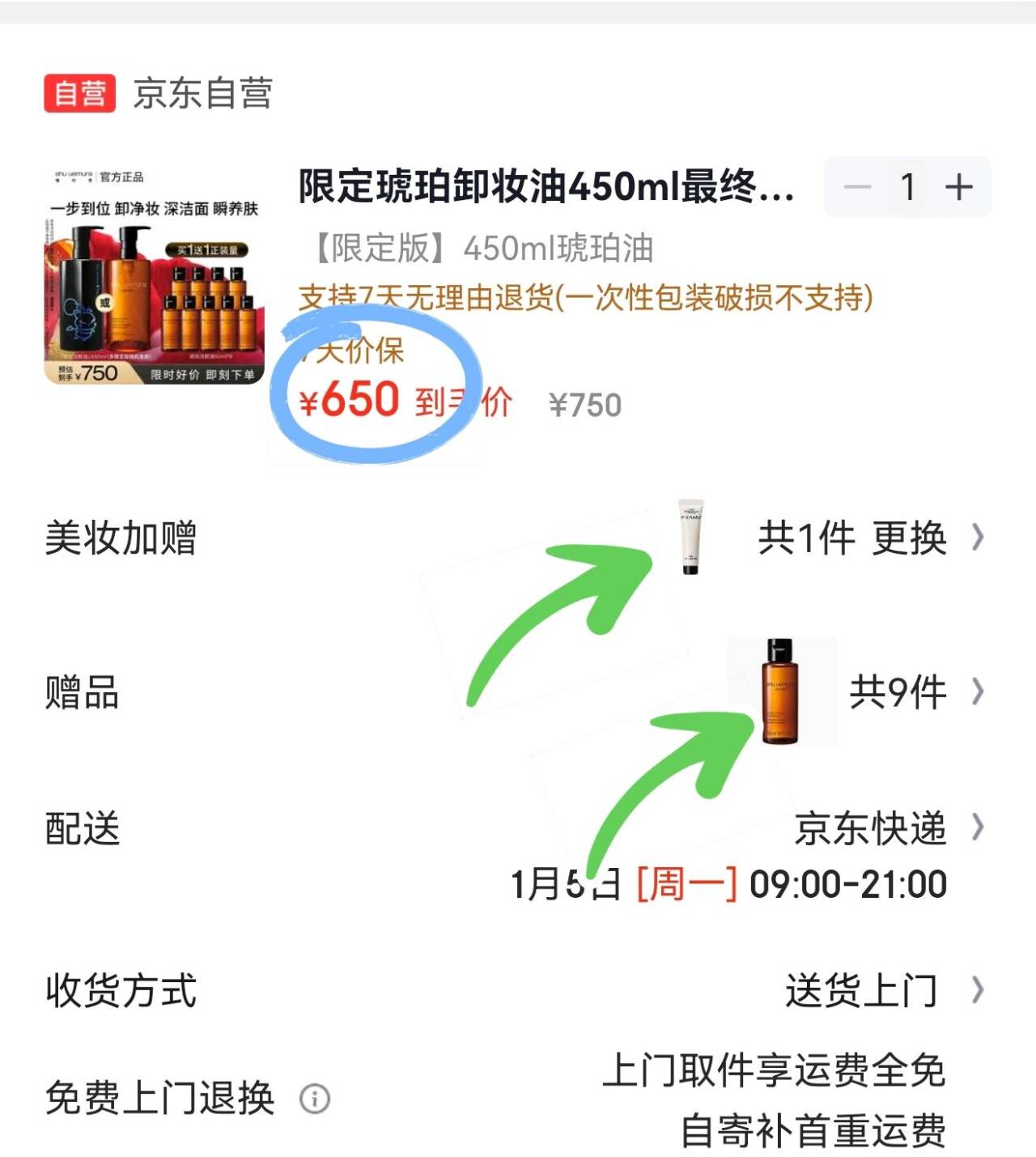1036x1157 pixels.
Task: View the 赠品 row with 共9件
Action: 518,691
